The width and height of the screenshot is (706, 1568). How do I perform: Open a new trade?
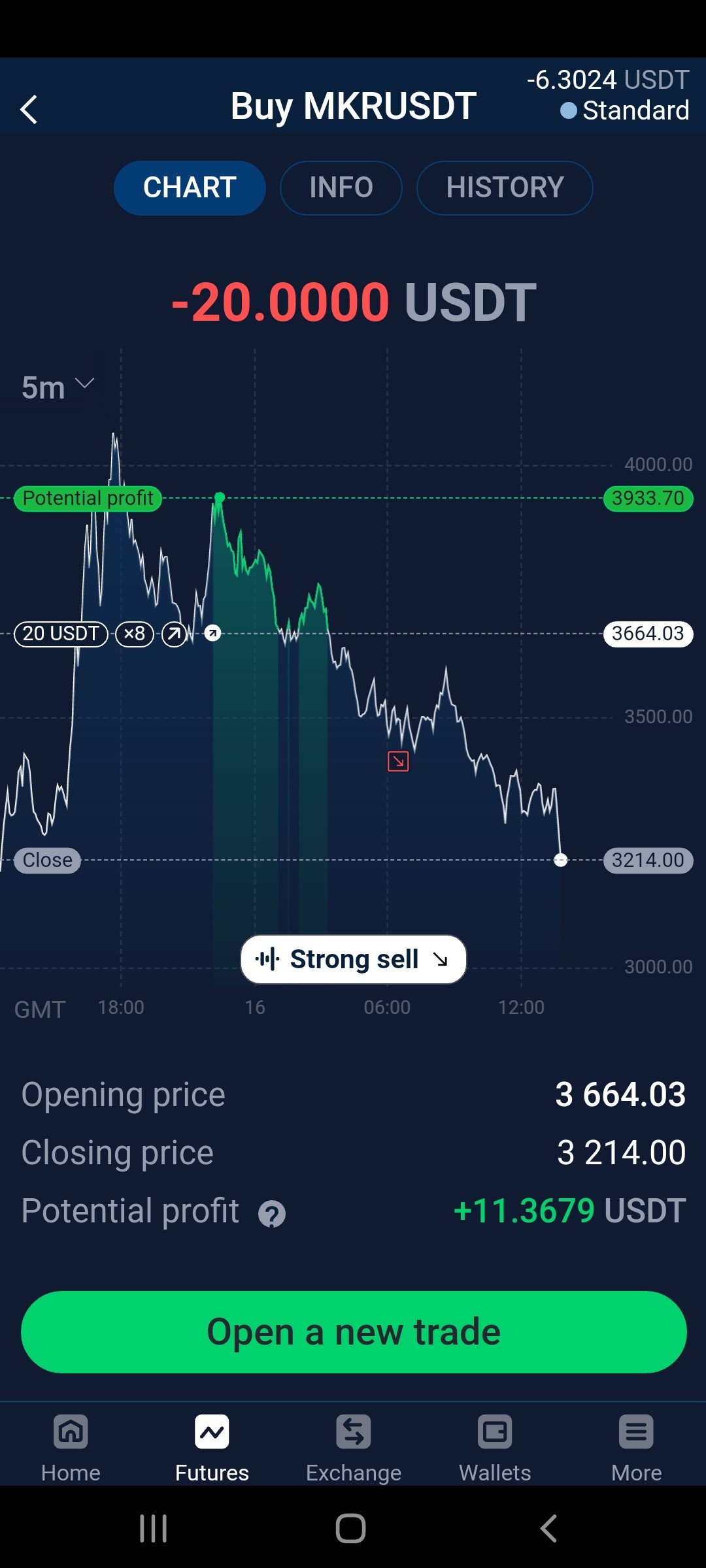354,1331
